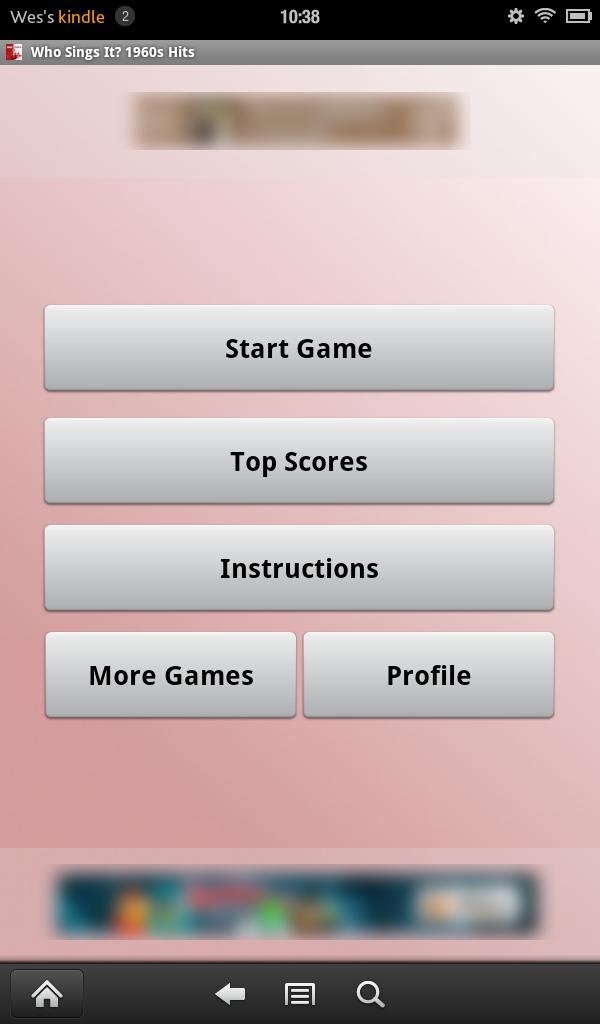The width and height of the screenshot is (600, 1024).
Task: Go to the Kindle home screen
Action: (x=47, y=994)
